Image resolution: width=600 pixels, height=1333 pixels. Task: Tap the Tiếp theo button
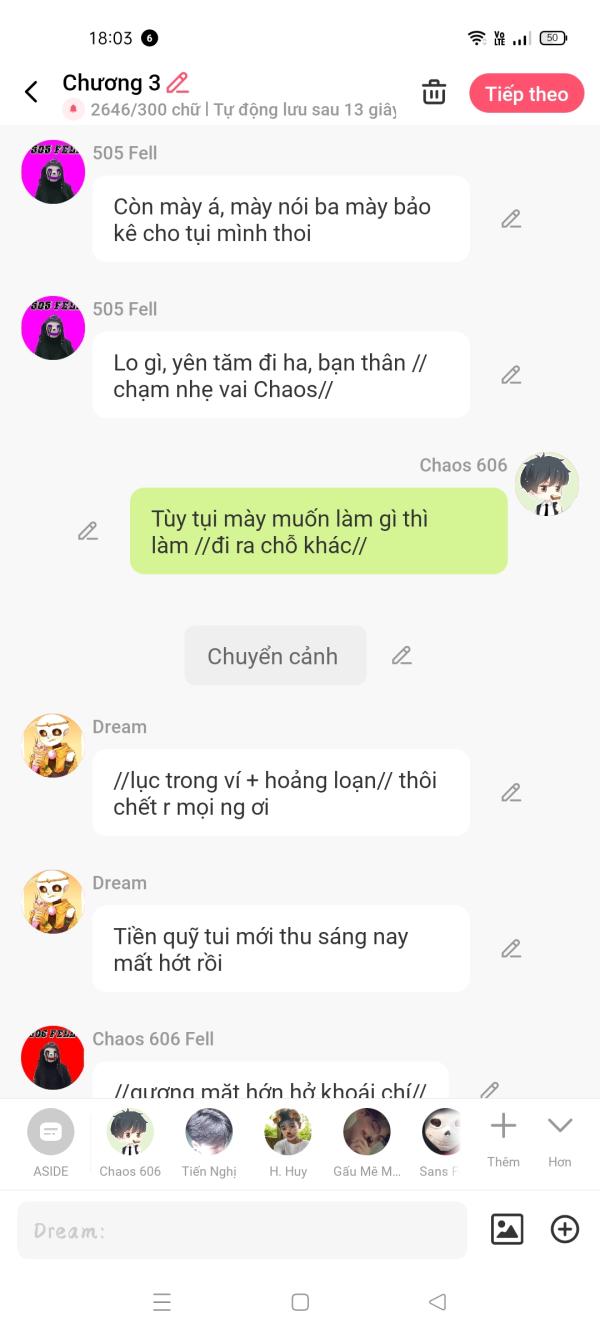(526, 94)
